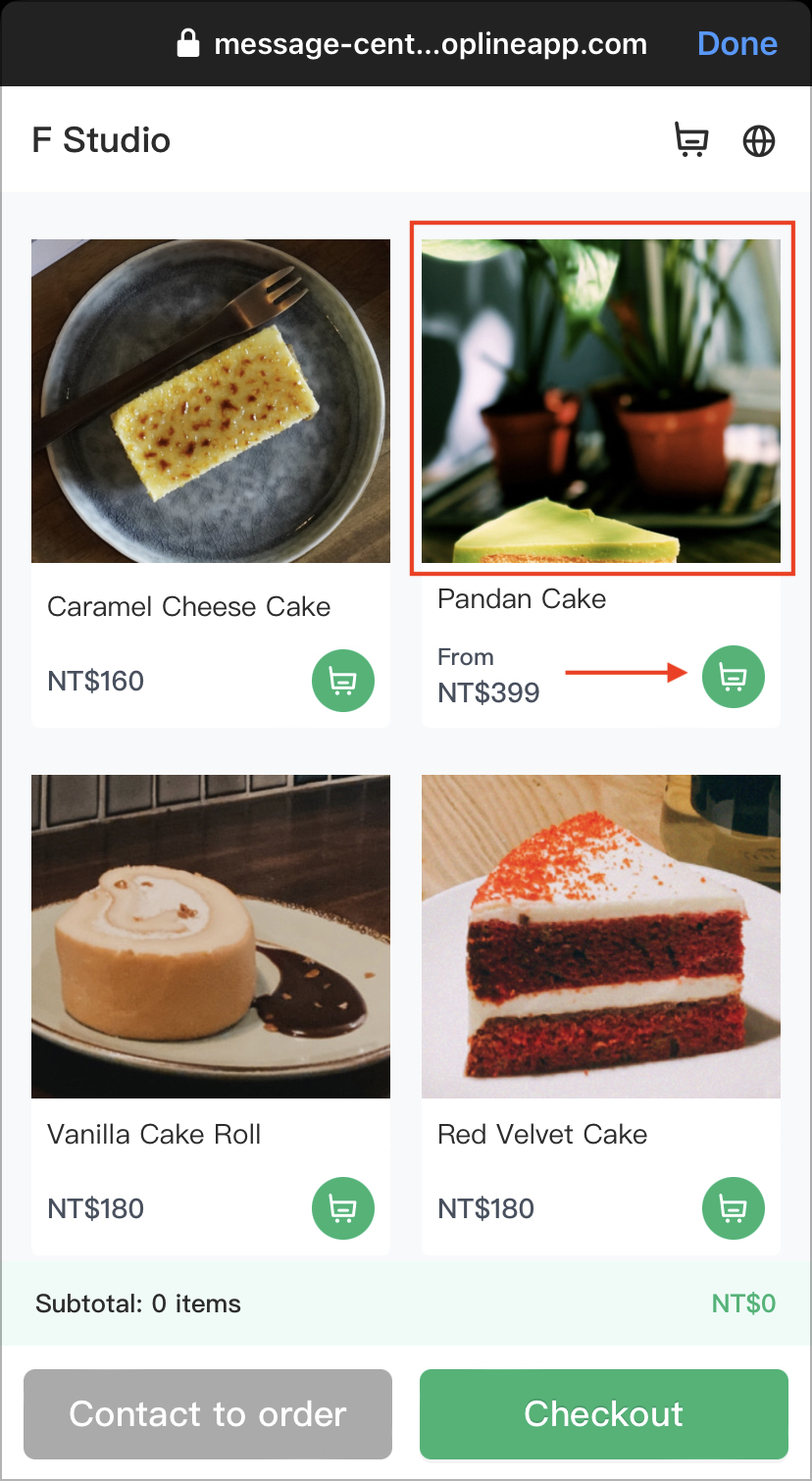Open the Pandan Cake product photo
The height and width of the screenshot is (1481, 812).
601,400
